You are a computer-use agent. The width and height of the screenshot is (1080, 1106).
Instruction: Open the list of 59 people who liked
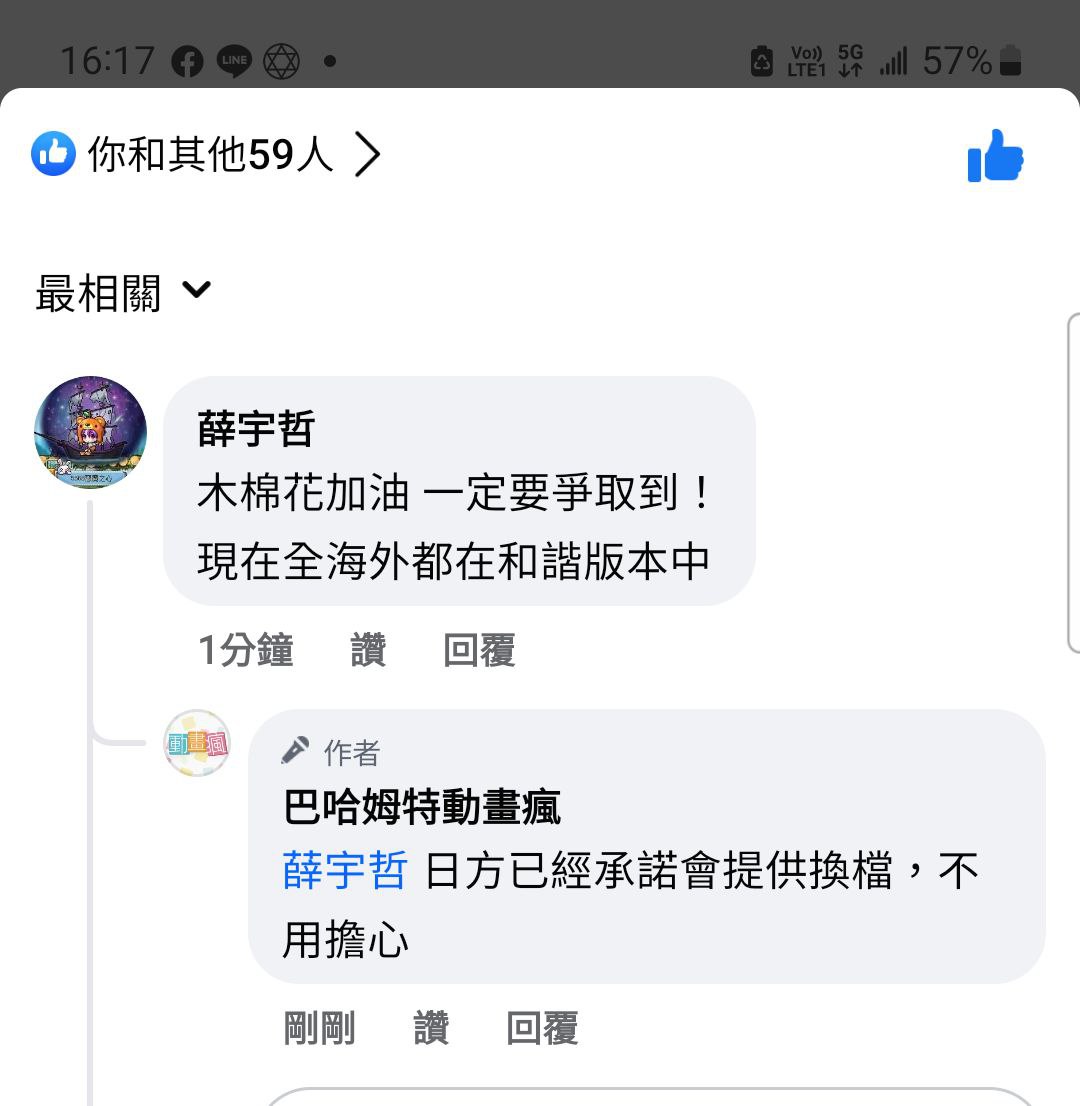click(206, 154)
